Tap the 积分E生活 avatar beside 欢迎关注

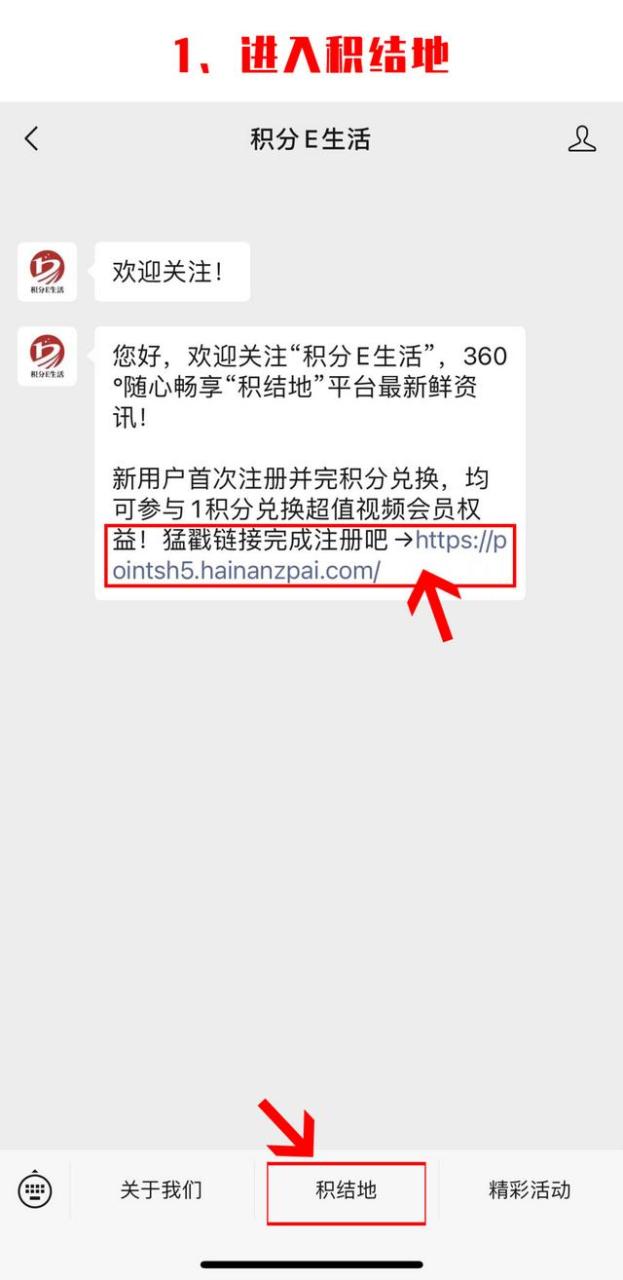click(47, 271)
